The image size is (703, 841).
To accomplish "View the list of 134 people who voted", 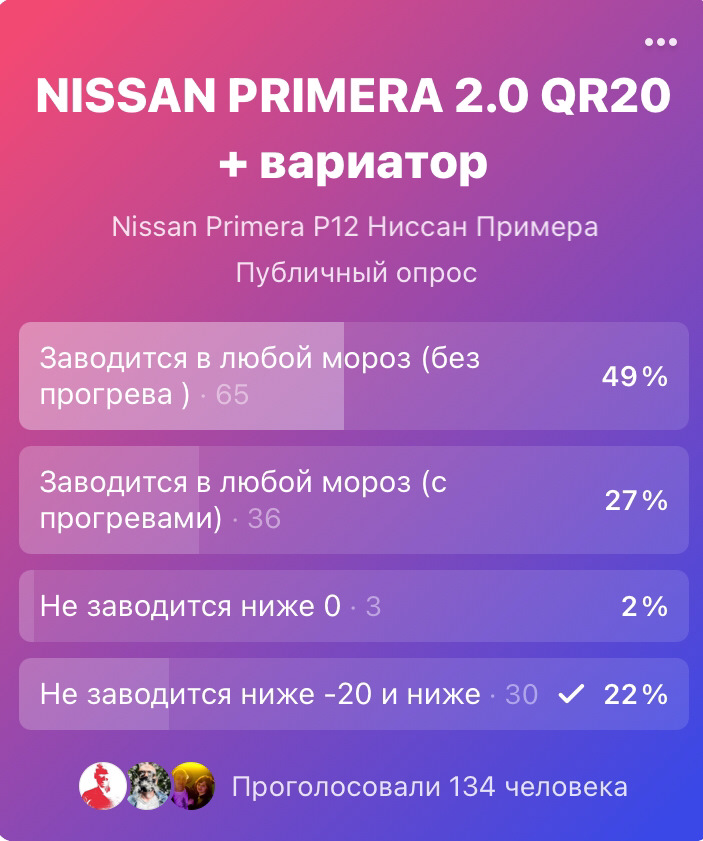I will [429, 787].
